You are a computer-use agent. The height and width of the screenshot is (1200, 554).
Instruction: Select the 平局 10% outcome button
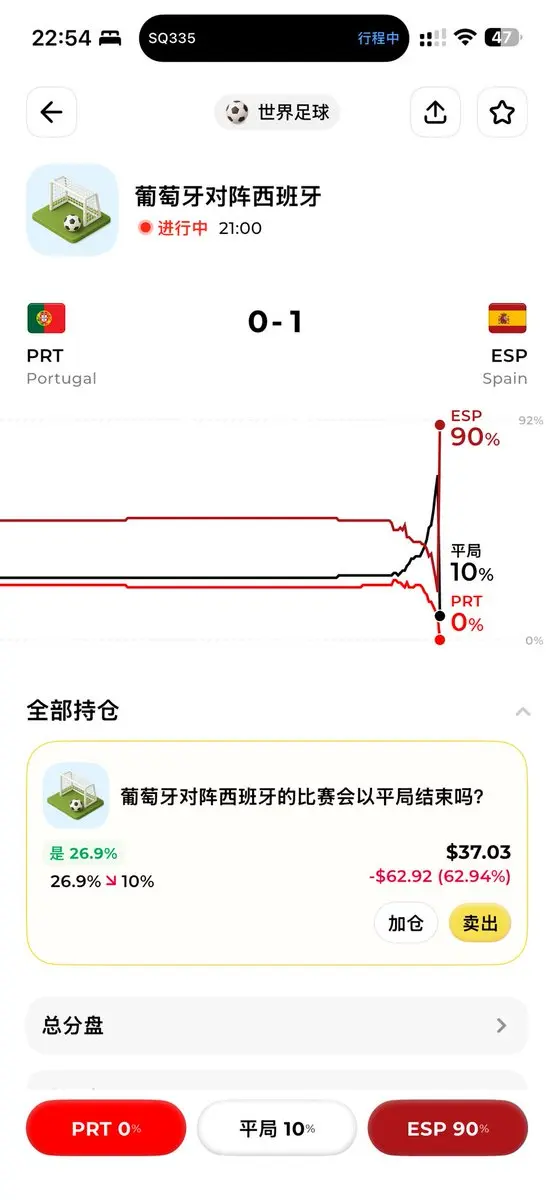coord(277,1128)
